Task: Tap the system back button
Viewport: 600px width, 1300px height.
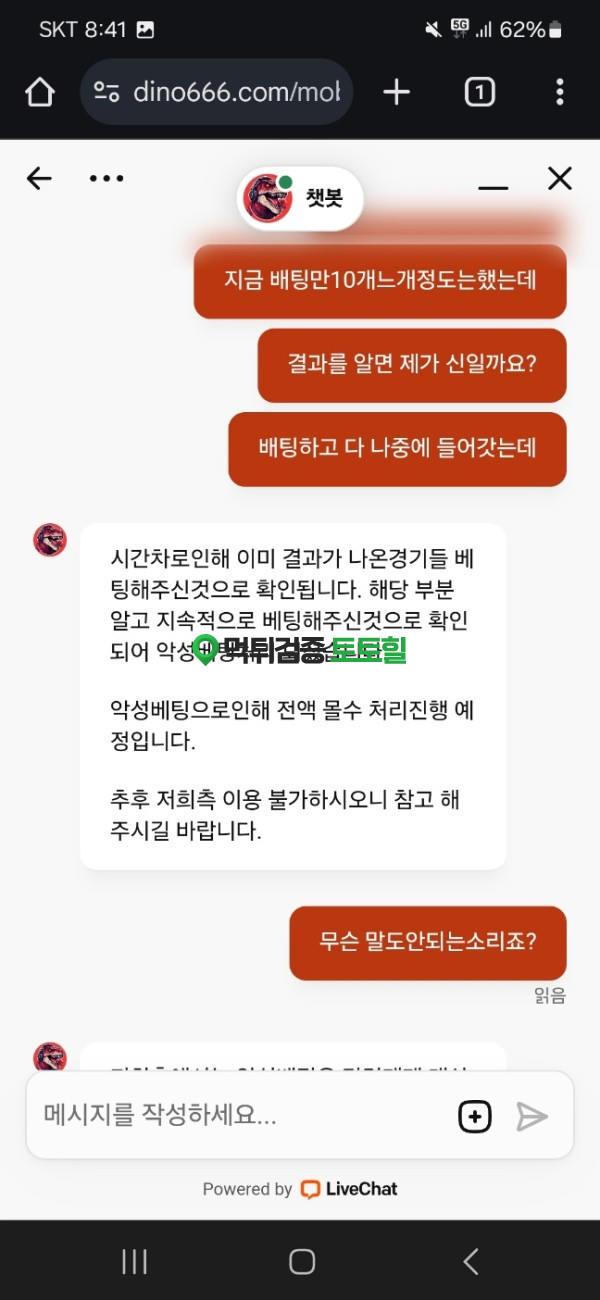Action: 471,1262
